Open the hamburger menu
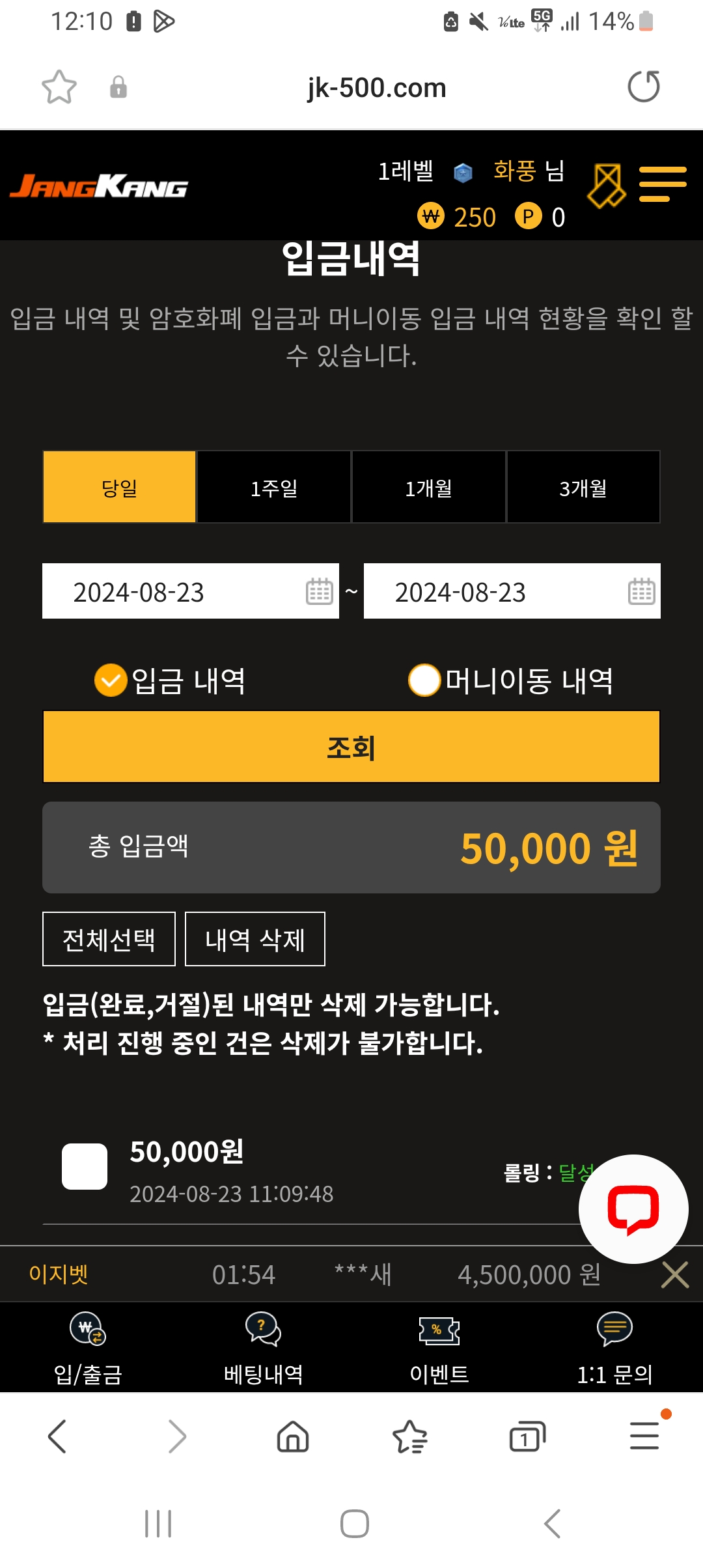 pos(663,184)
